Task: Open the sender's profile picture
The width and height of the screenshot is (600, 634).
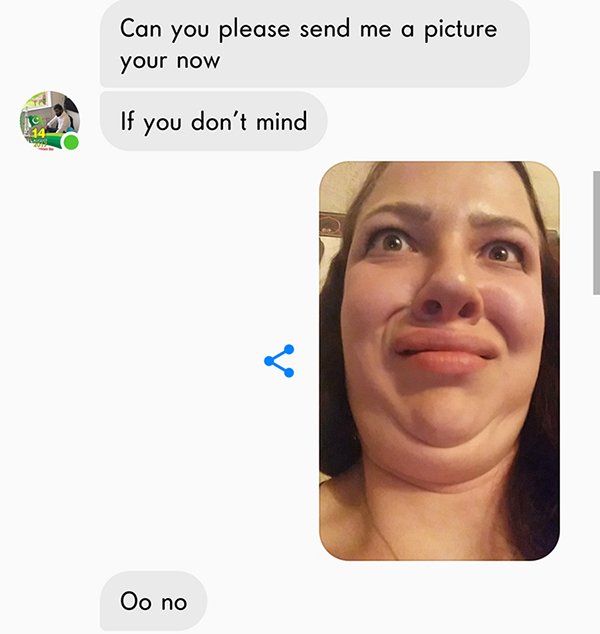Action: pyautogui.click(x=49, y=121)
